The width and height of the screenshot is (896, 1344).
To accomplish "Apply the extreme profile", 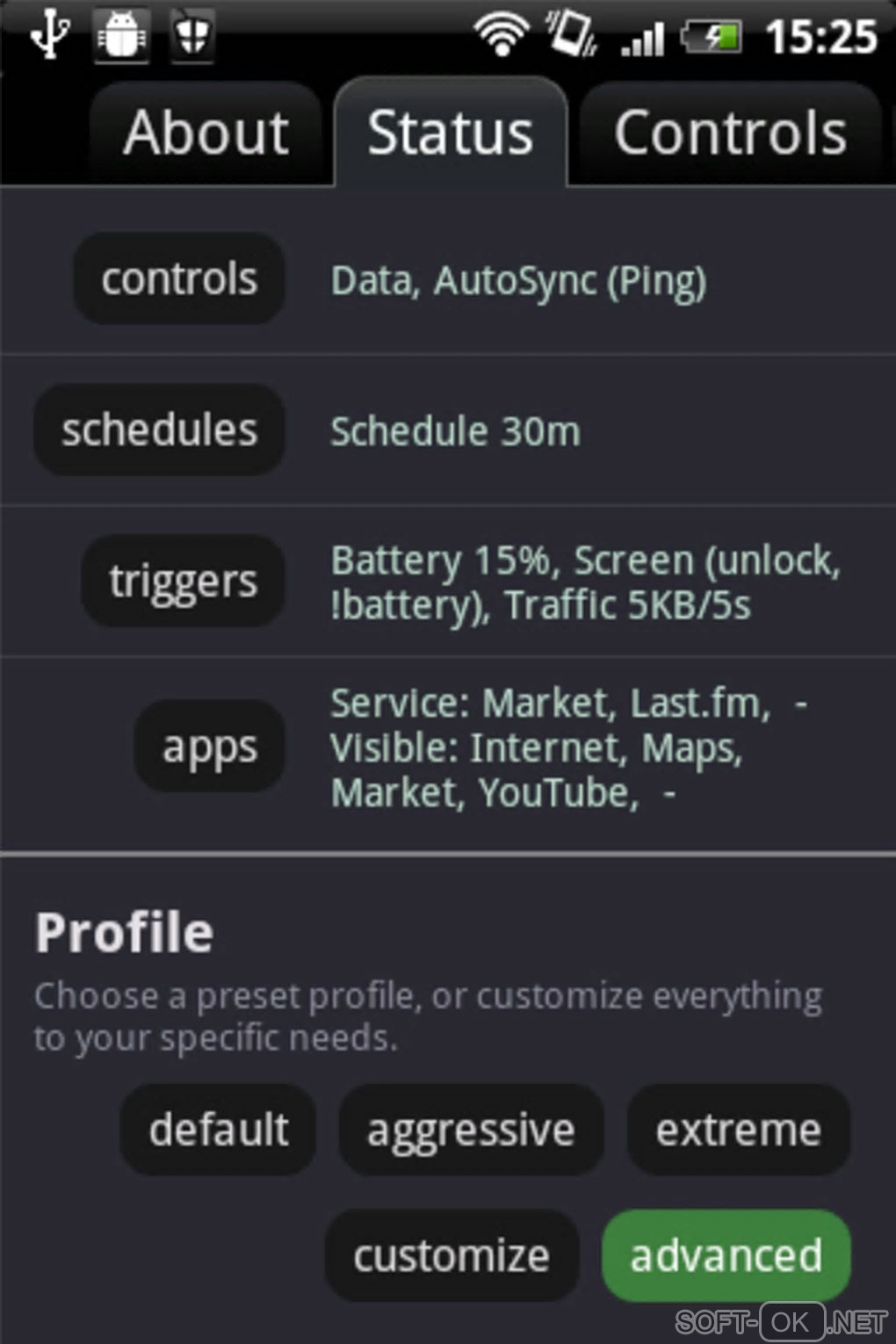I will pyautogui.click(x=738, y=1130).
